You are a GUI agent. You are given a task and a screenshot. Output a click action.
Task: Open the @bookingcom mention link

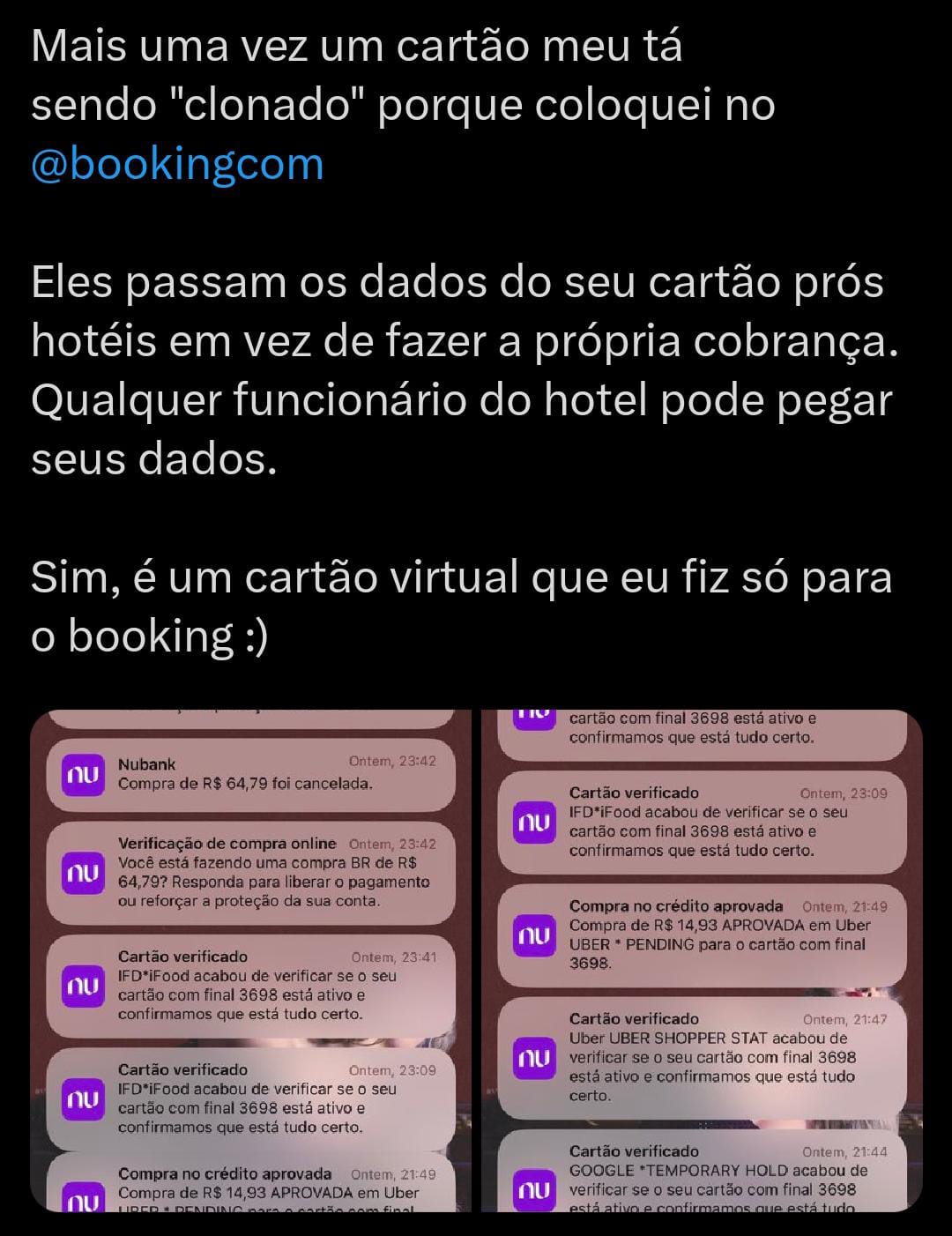[x=177, y=164]
